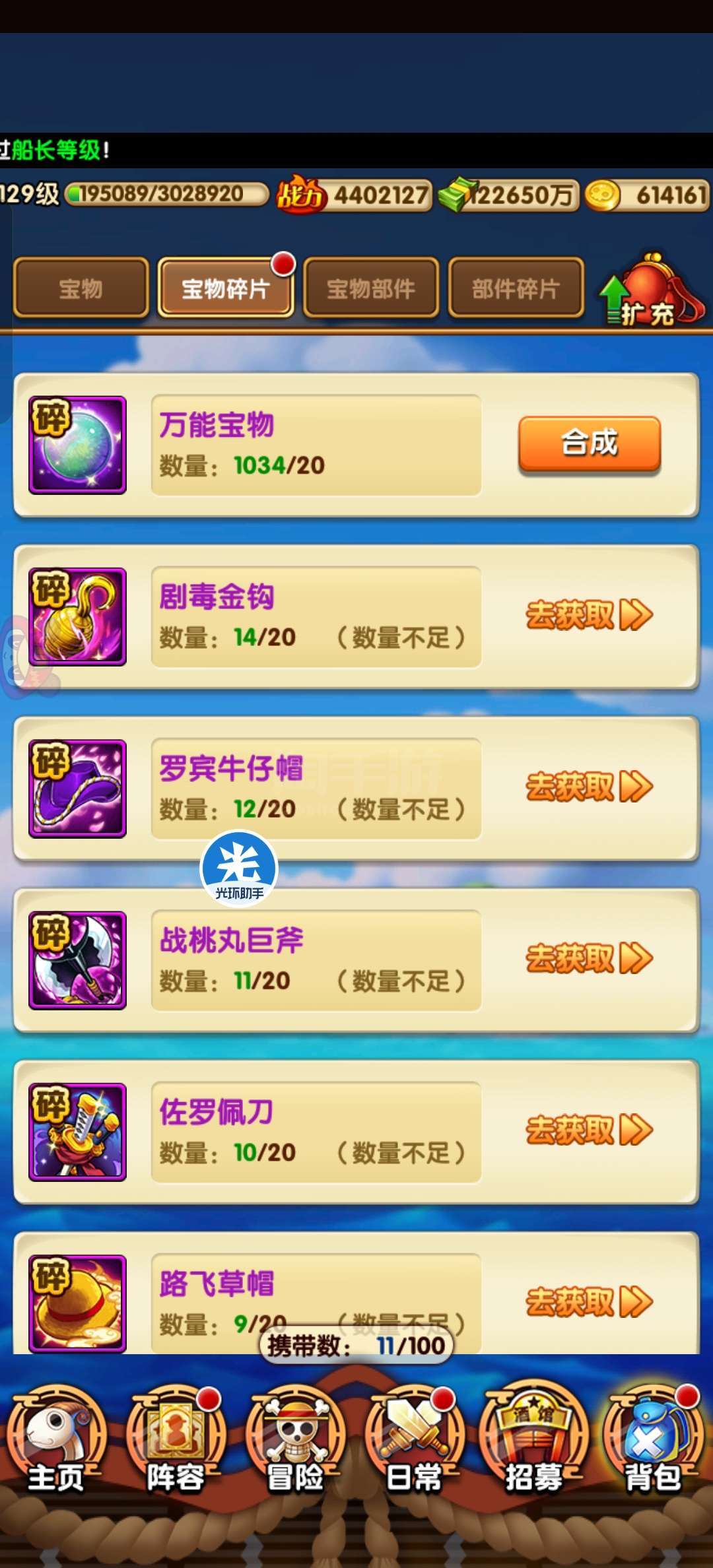Tap 去获取 for 路飞草帽
This screenshot has width=713, height=1568.
pos(590,1301)
